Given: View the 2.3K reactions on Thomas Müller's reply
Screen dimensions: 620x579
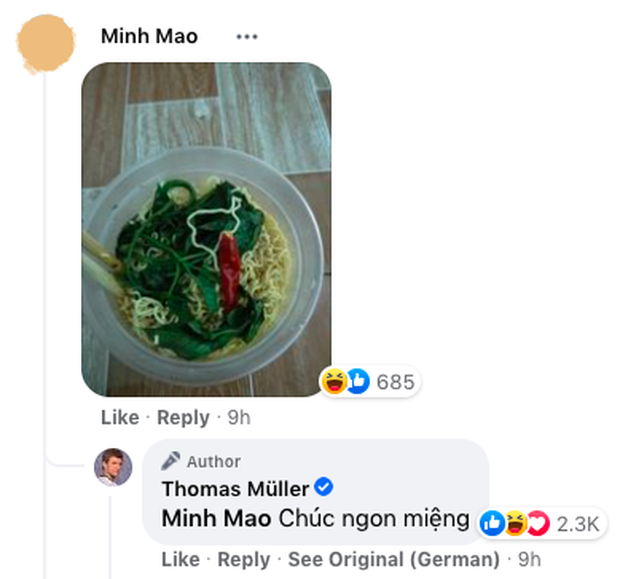Looking at the screenshot, I should coord(540,521).
